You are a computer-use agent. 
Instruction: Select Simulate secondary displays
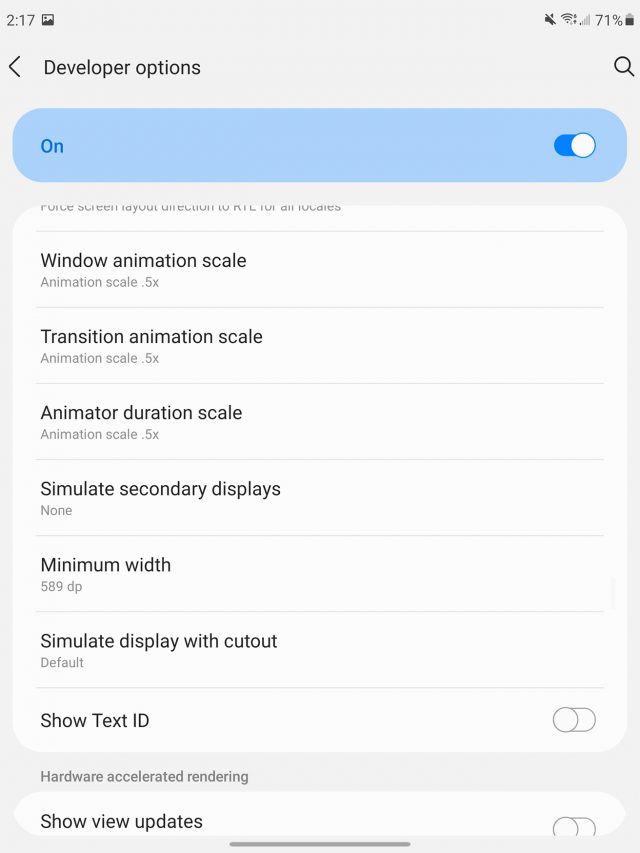coord(320,498)
